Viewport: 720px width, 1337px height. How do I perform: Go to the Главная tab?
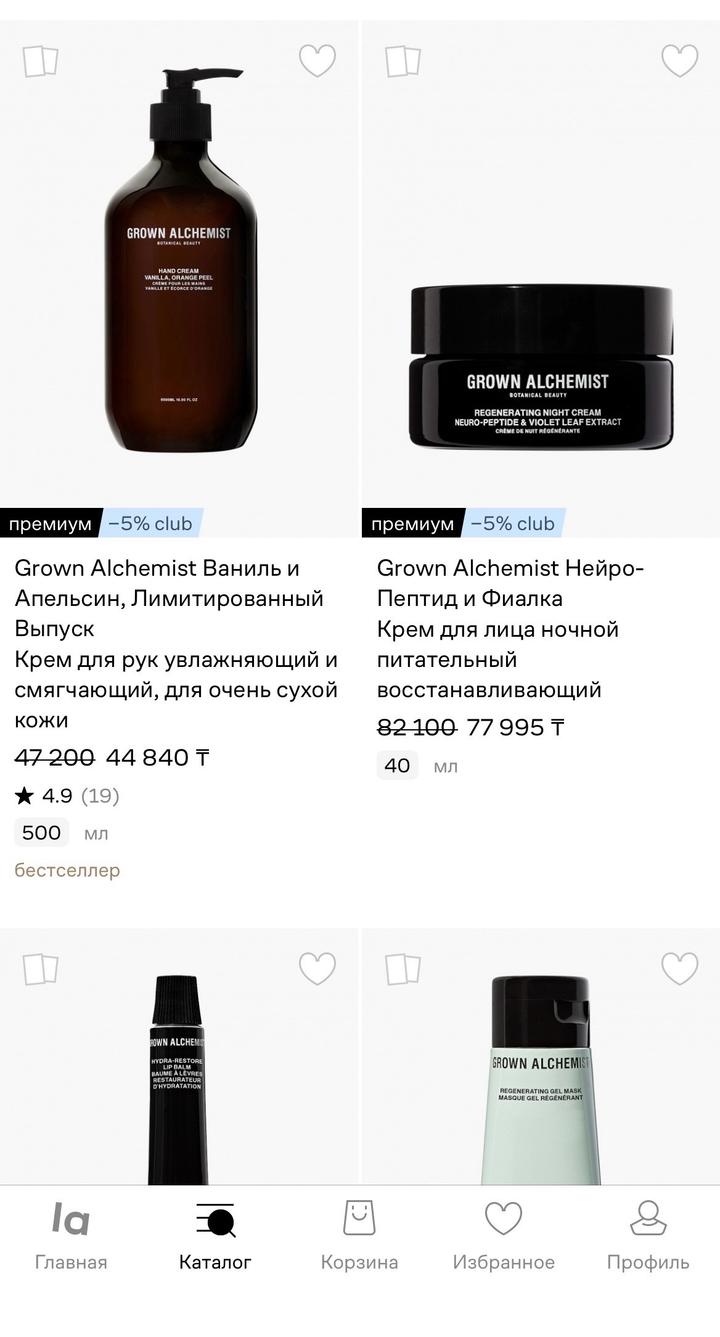coord(71,1236)
